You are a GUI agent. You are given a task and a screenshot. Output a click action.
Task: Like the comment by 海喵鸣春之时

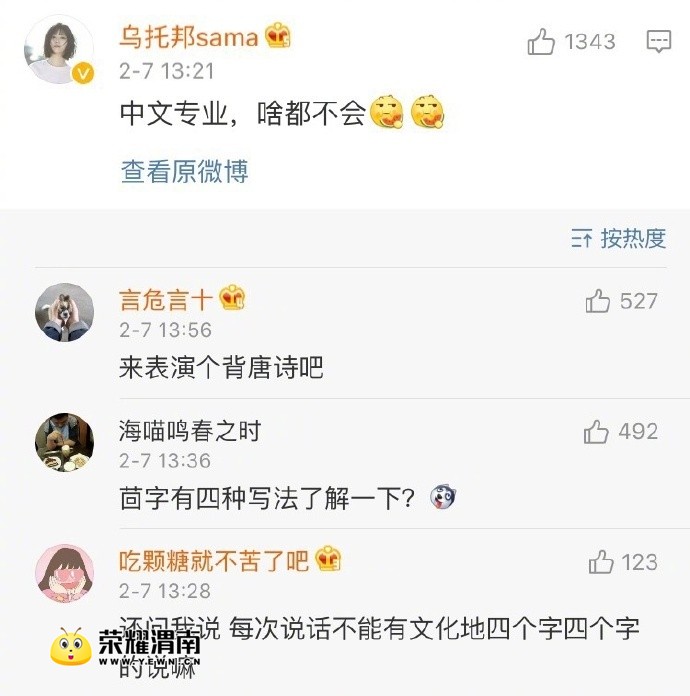click(x=596, y=432)
